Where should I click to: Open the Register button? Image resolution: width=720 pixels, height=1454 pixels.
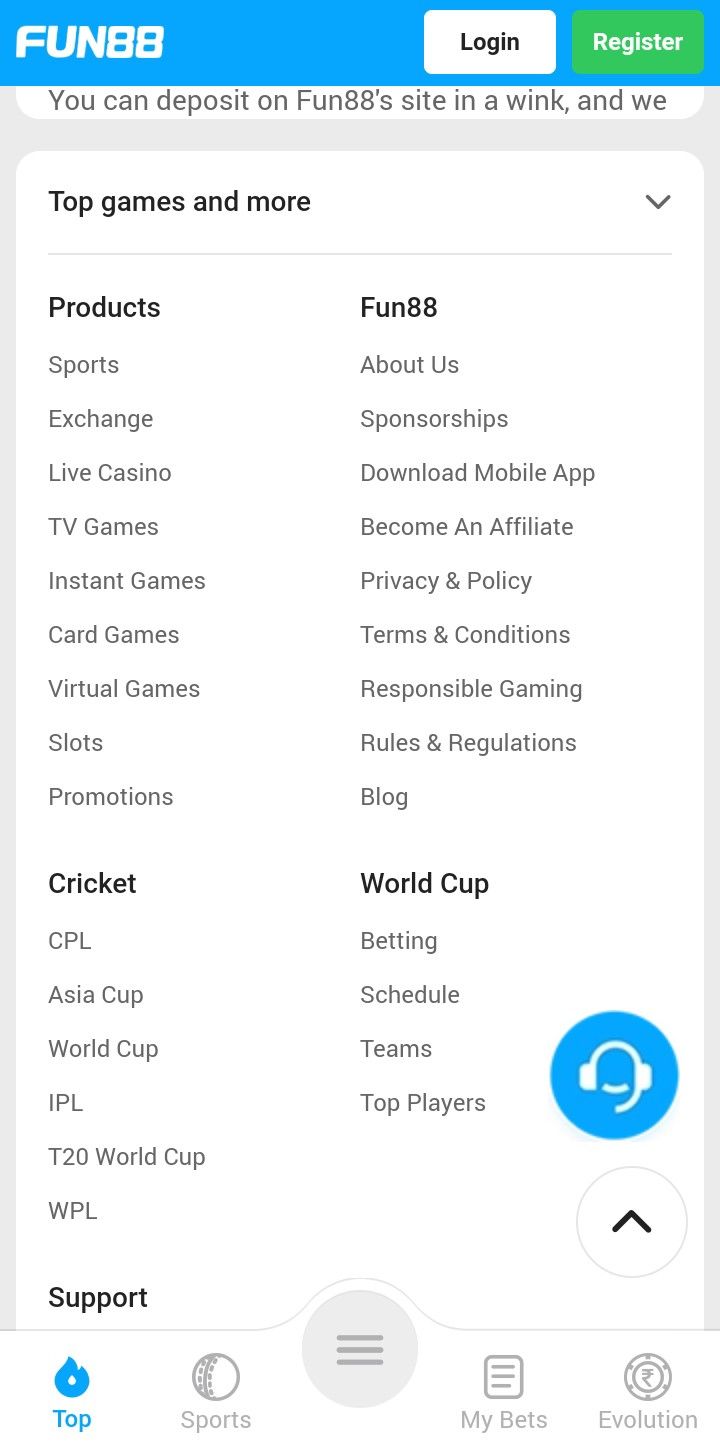click(x=637, y=42)
